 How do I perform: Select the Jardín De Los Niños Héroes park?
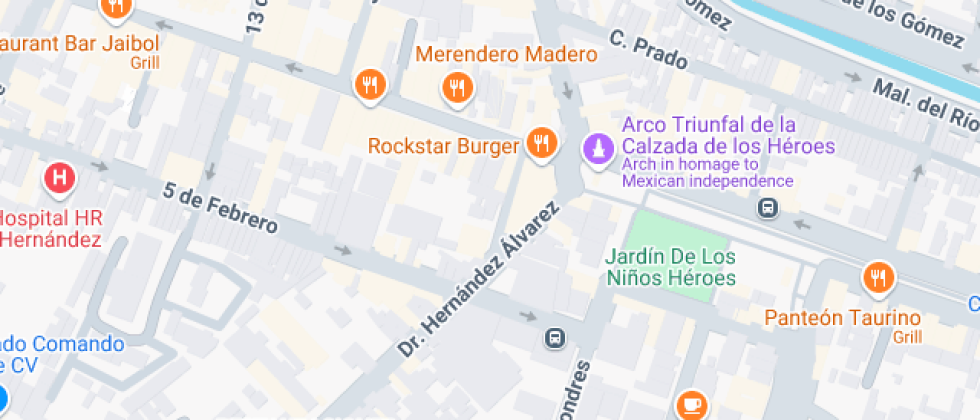tap(670, 267)
